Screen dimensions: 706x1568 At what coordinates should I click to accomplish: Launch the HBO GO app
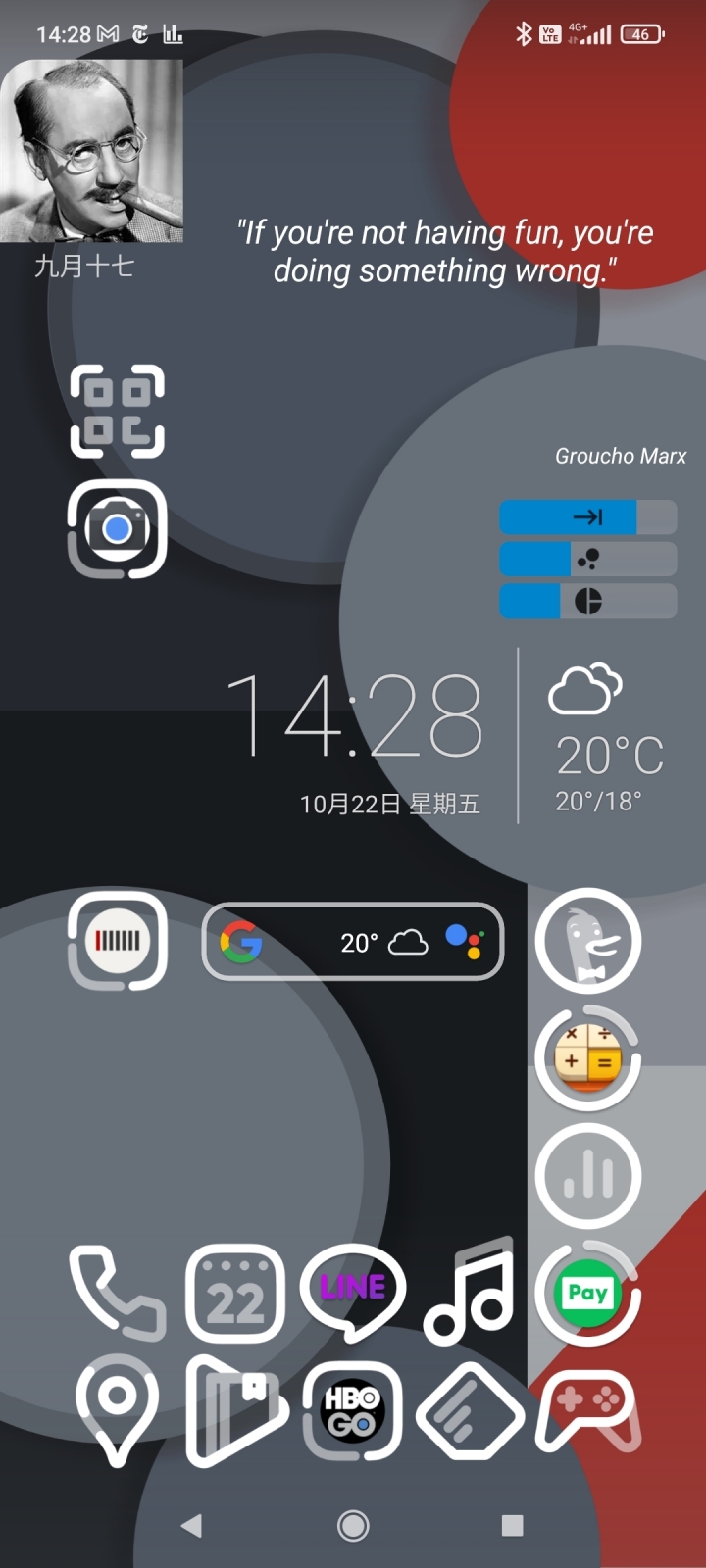(x=353, y=1411)
